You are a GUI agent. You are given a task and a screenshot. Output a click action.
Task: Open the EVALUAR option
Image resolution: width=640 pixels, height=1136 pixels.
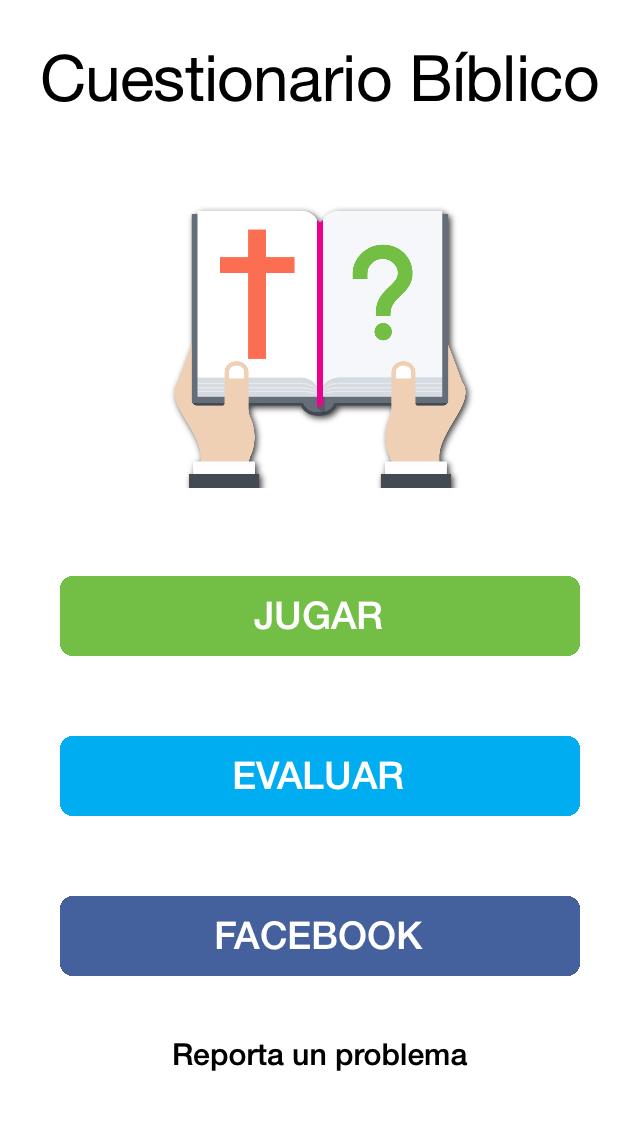click(x=320, y=776)
